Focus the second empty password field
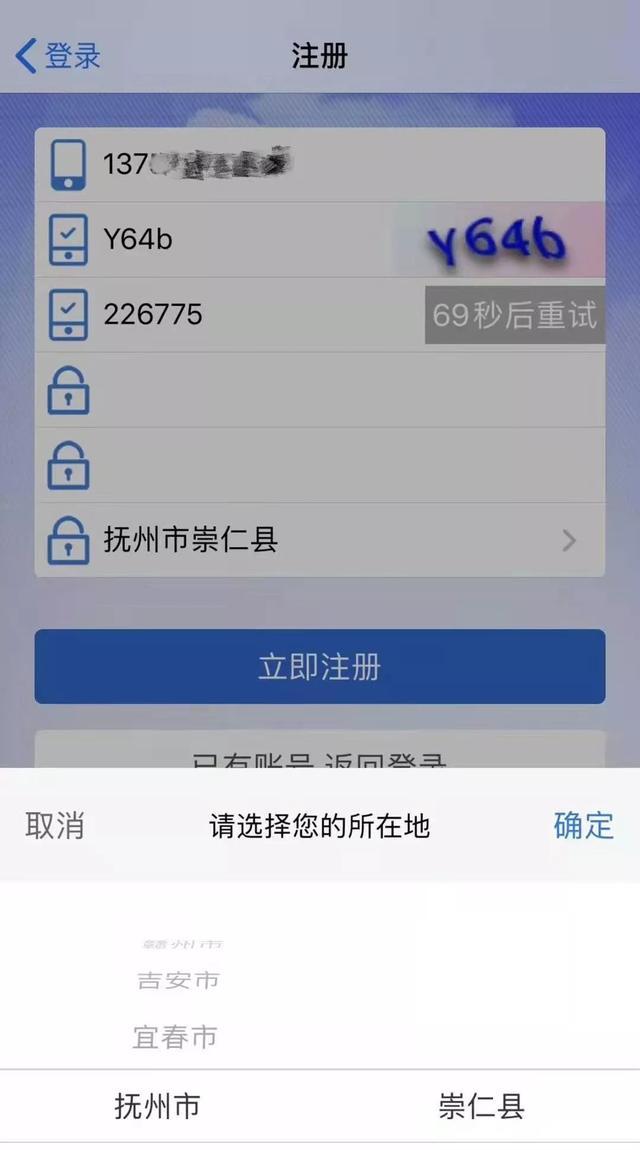 (x=330, y=465)
